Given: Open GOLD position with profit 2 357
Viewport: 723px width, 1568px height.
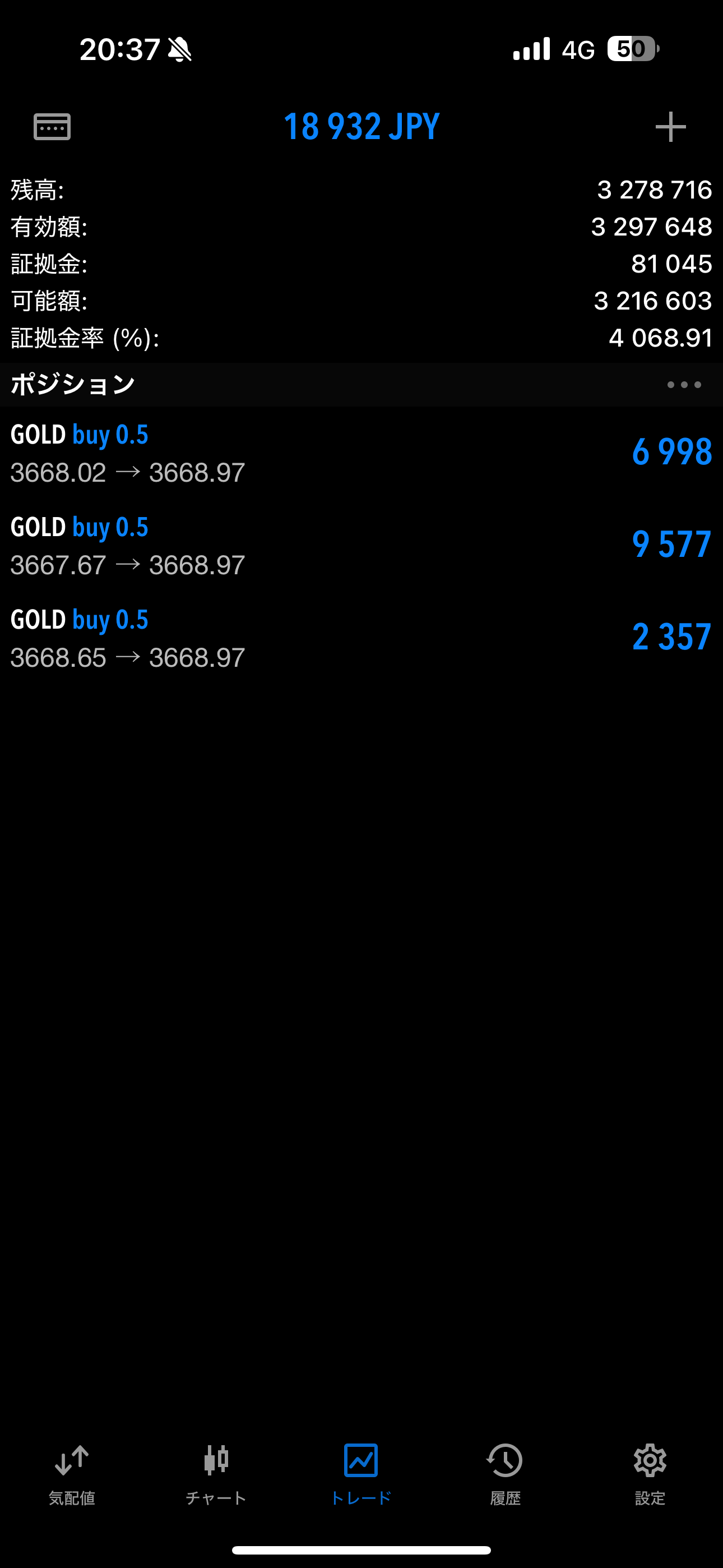Looking at the screenshot, I should (x=361, y=638).
